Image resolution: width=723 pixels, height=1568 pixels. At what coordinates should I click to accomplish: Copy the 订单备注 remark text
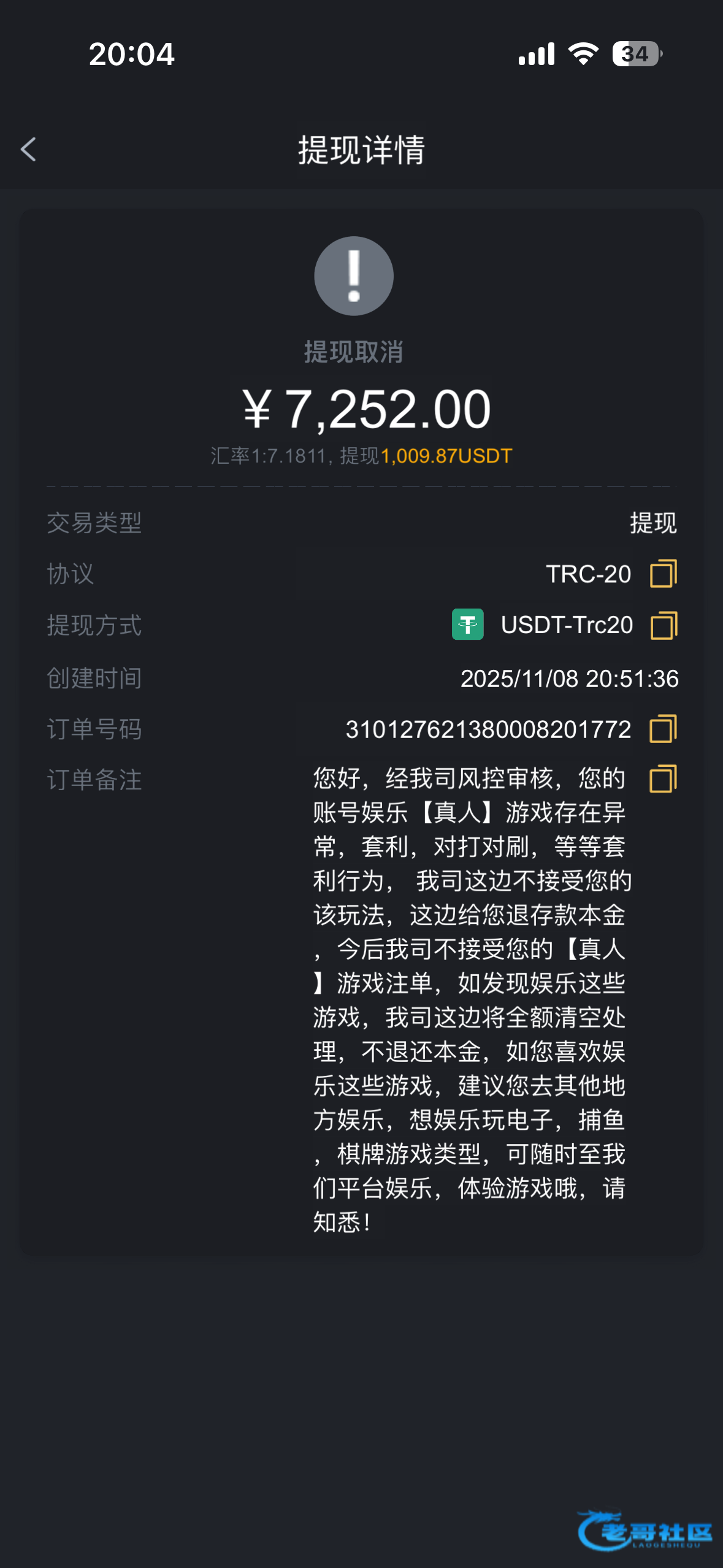(664, 779)
